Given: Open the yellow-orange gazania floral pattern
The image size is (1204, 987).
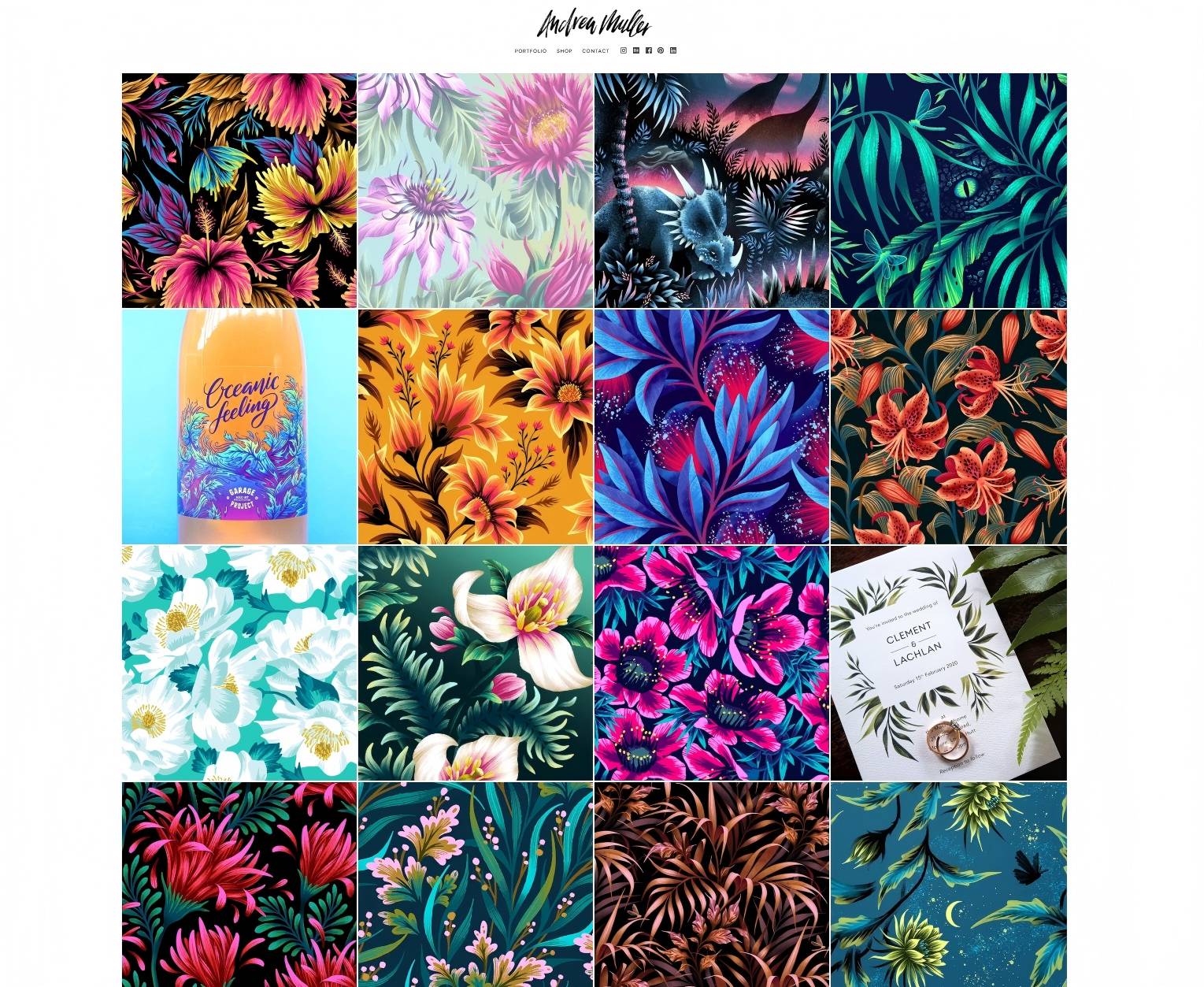Looking at the screenshot, I should [x=475, y=427].
